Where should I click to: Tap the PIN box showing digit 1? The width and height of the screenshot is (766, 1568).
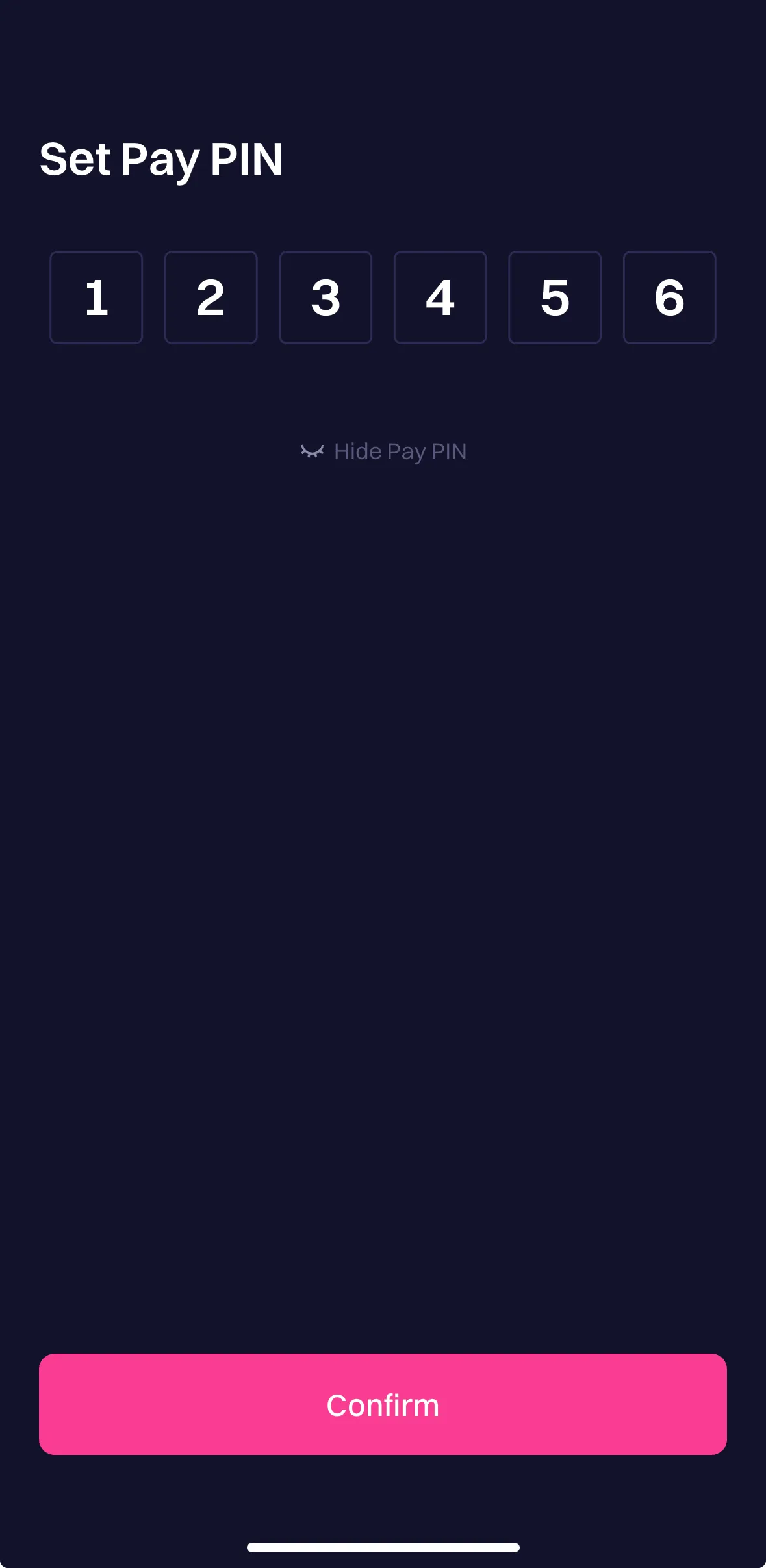pos(96,297)
